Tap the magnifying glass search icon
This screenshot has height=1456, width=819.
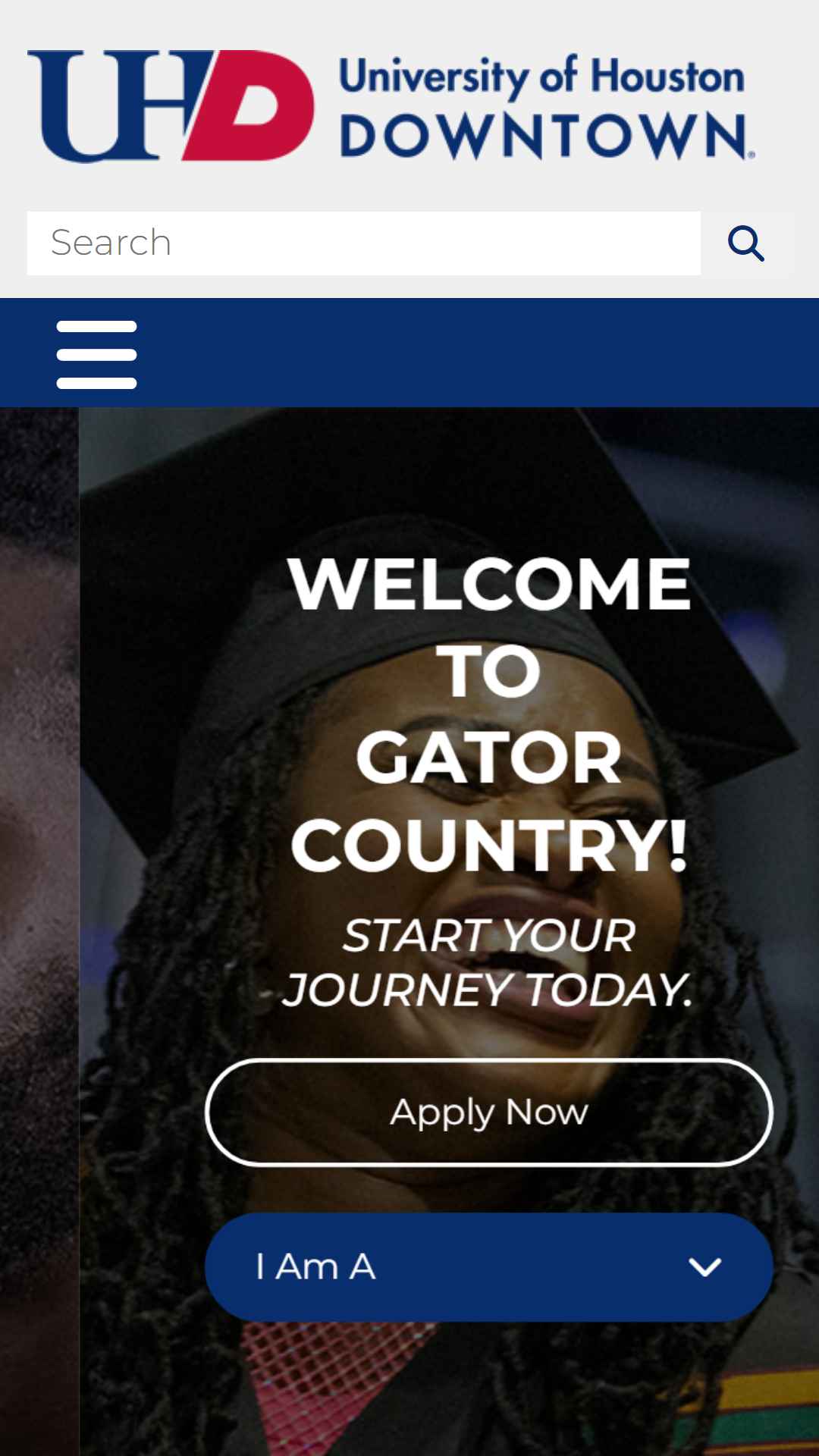point(746,243)
